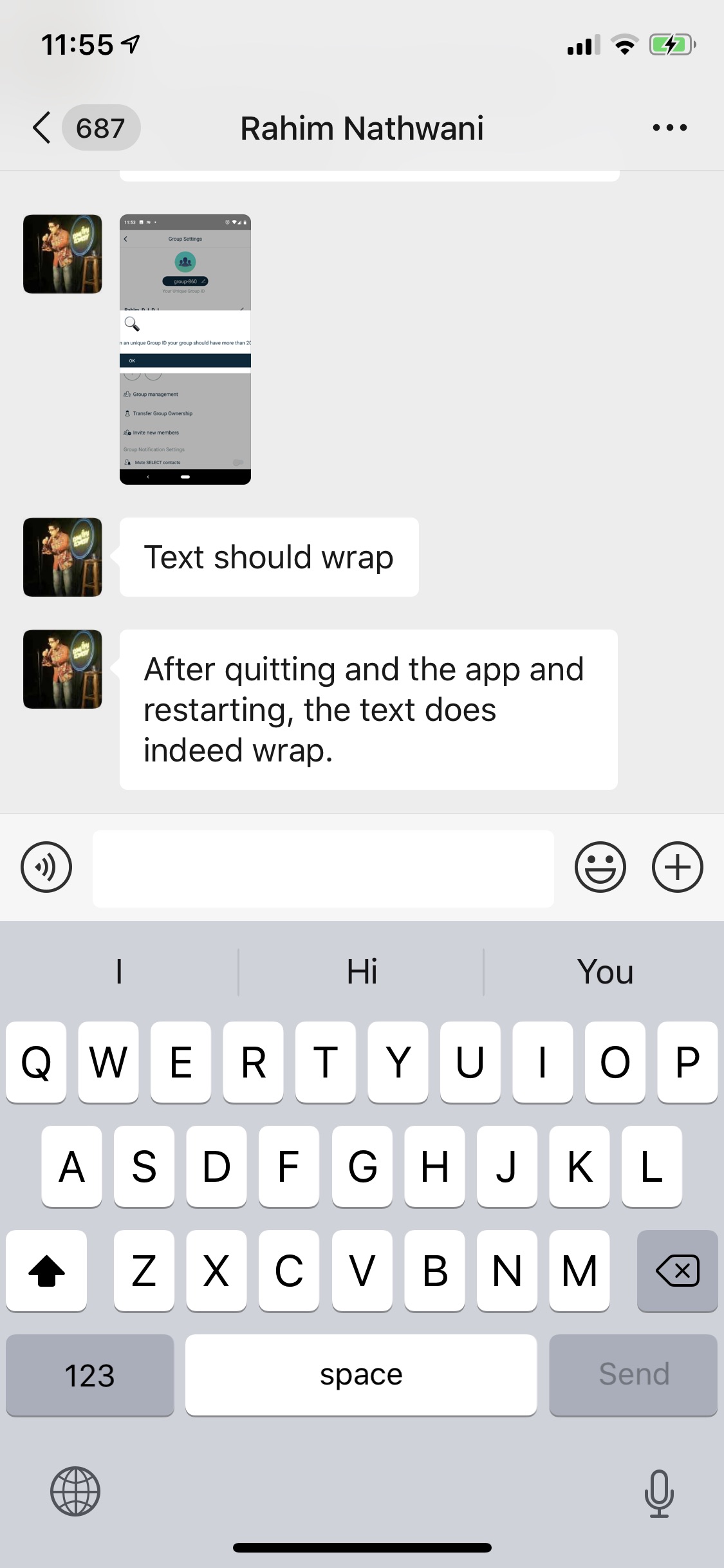Switch keyboard language with globe icon
724x1568 pixels.
coord(75,1491)
